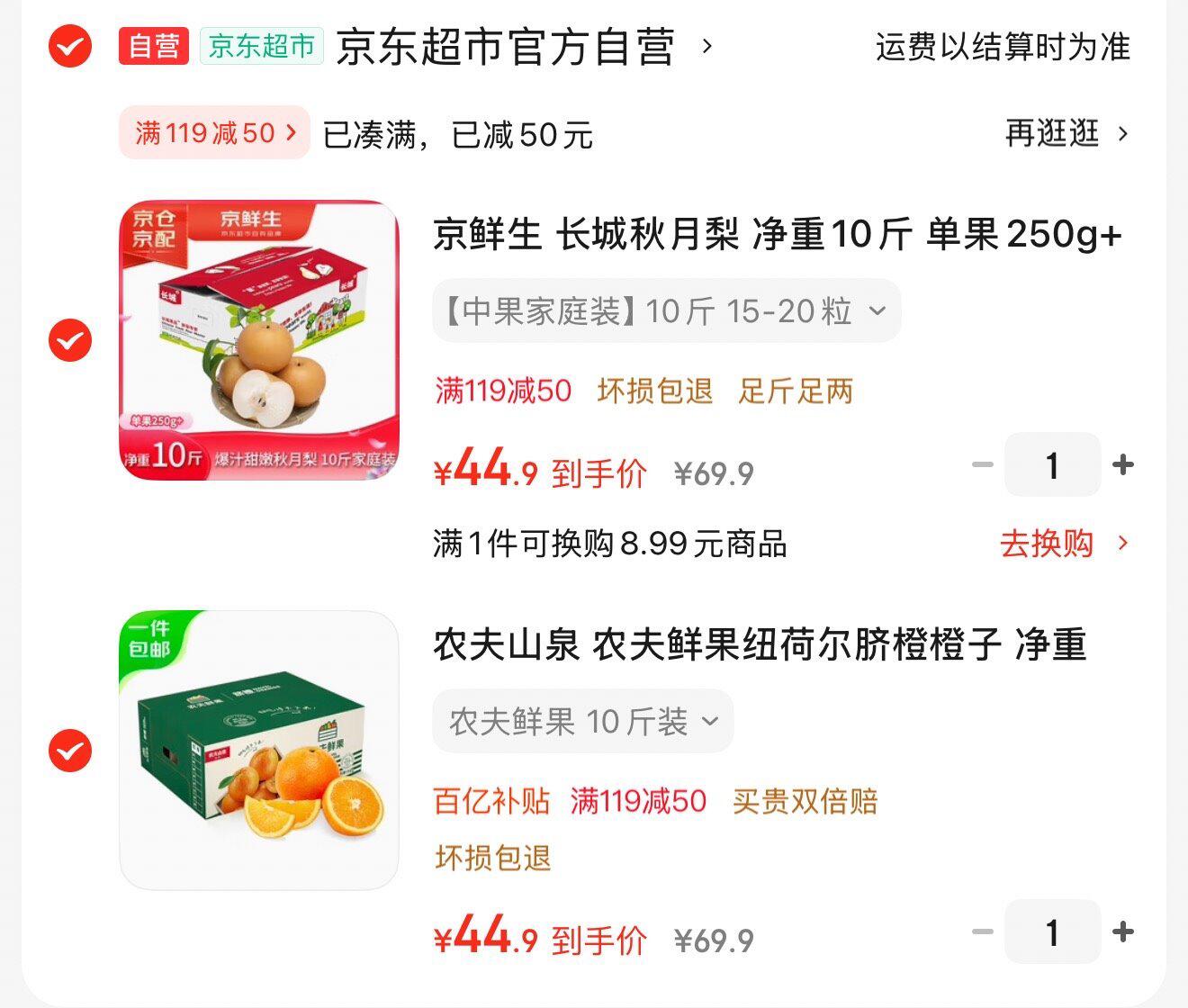Open the 京鲜生 长城秋月梨 product image

tap(259, 340)
